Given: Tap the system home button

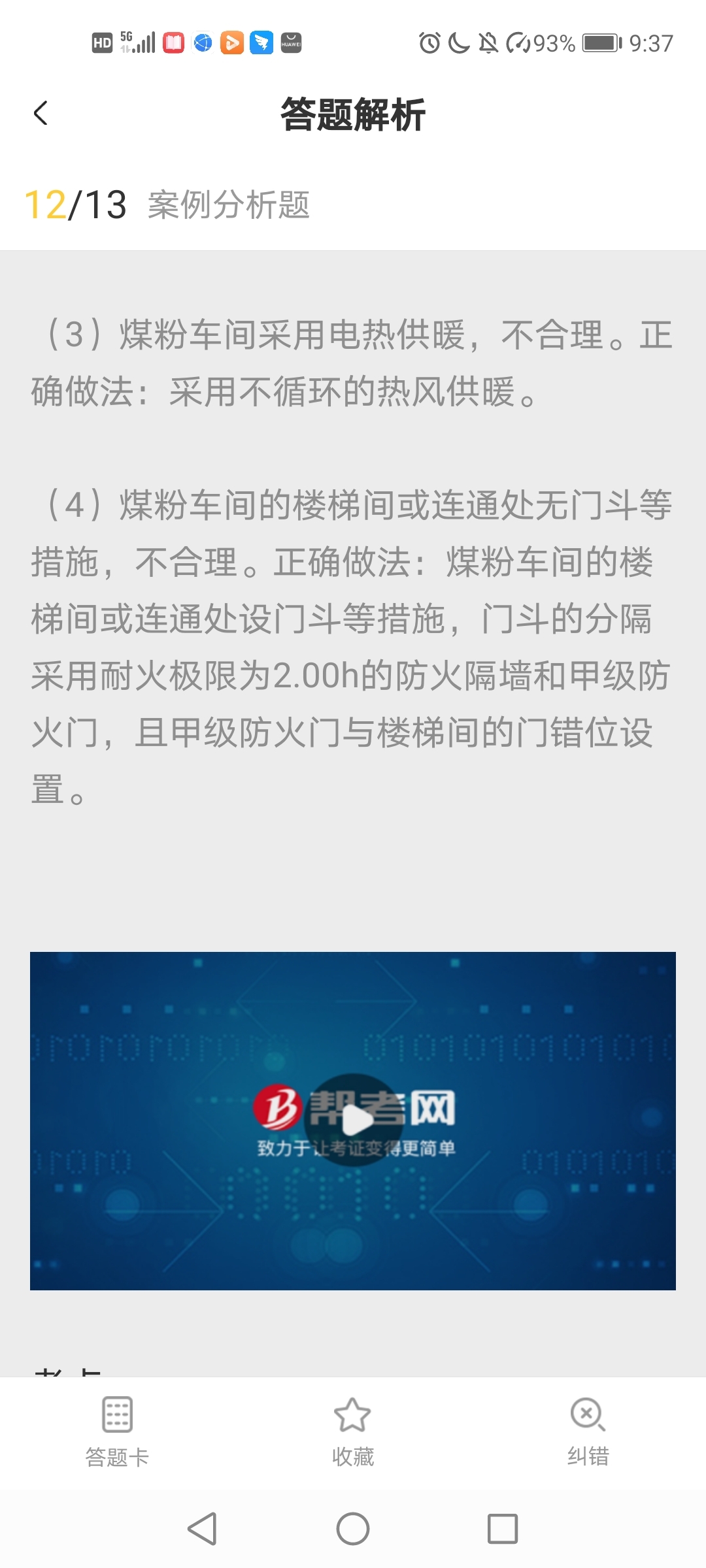Looking at the screenshot, I should click(x=353, y=1529).
